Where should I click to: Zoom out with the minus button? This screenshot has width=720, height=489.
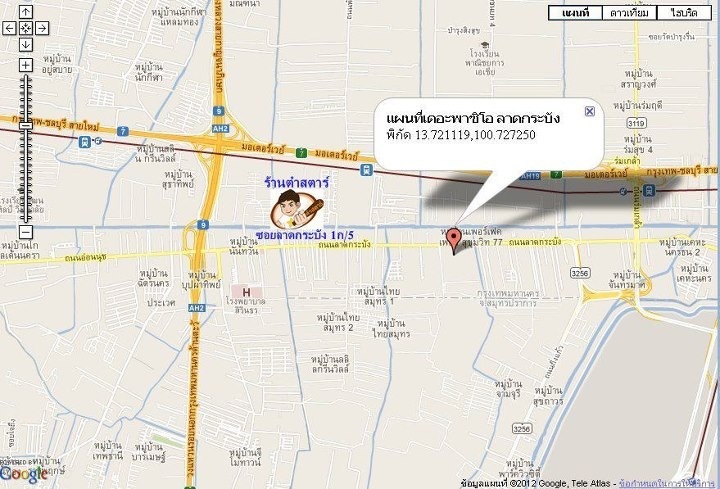click(x=25, y=232)
